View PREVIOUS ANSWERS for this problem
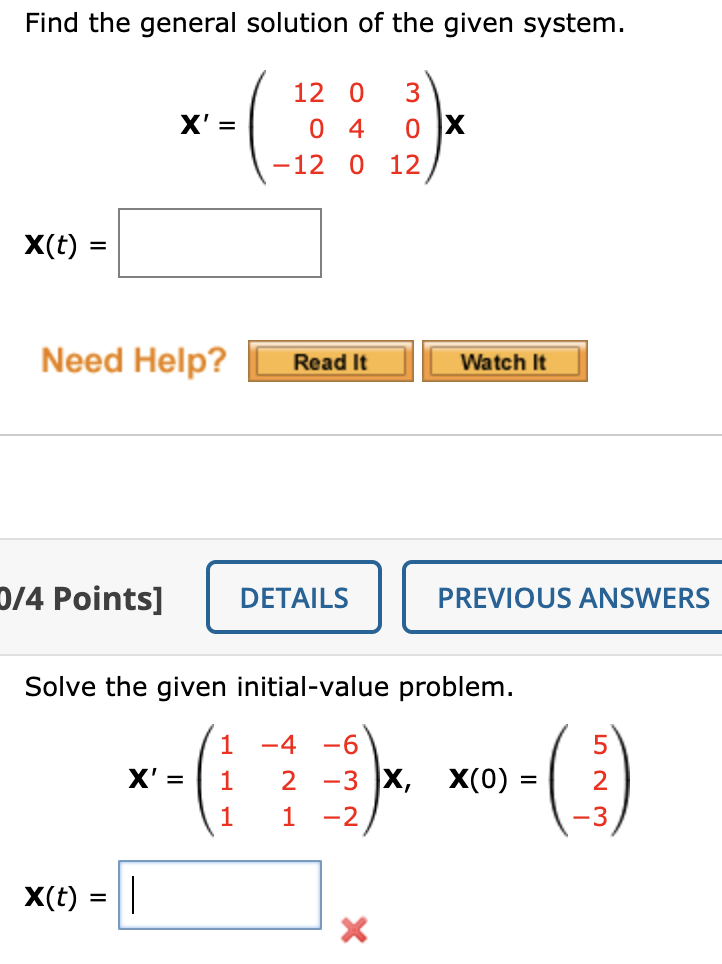 pyautogui.click(x=575, y=597)
